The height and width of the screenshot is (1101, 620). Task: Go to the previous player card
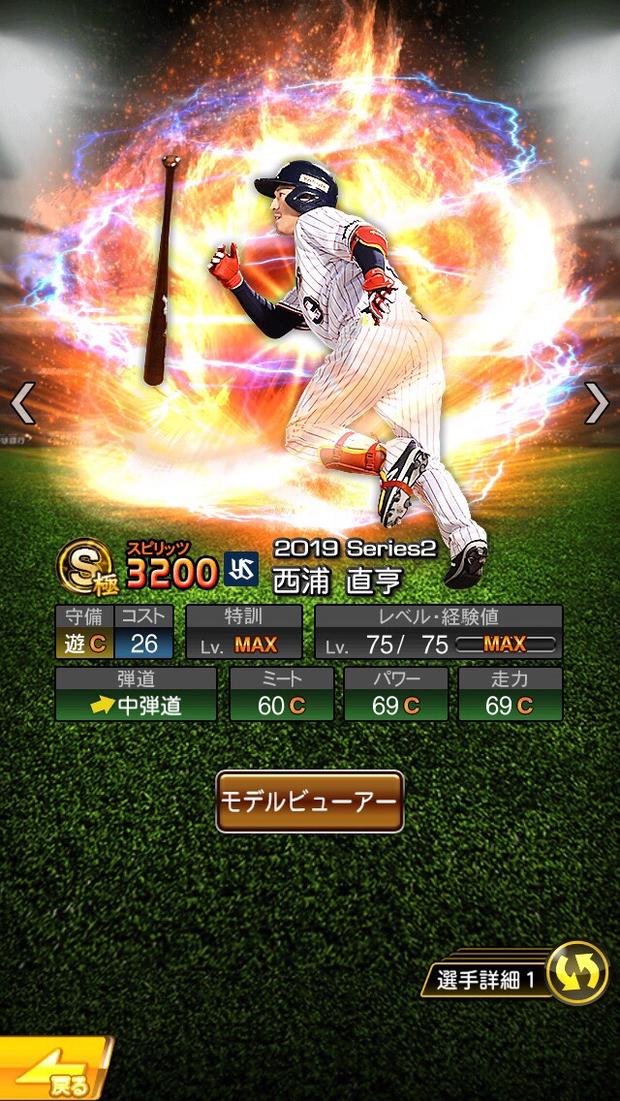tap(22, 402)
